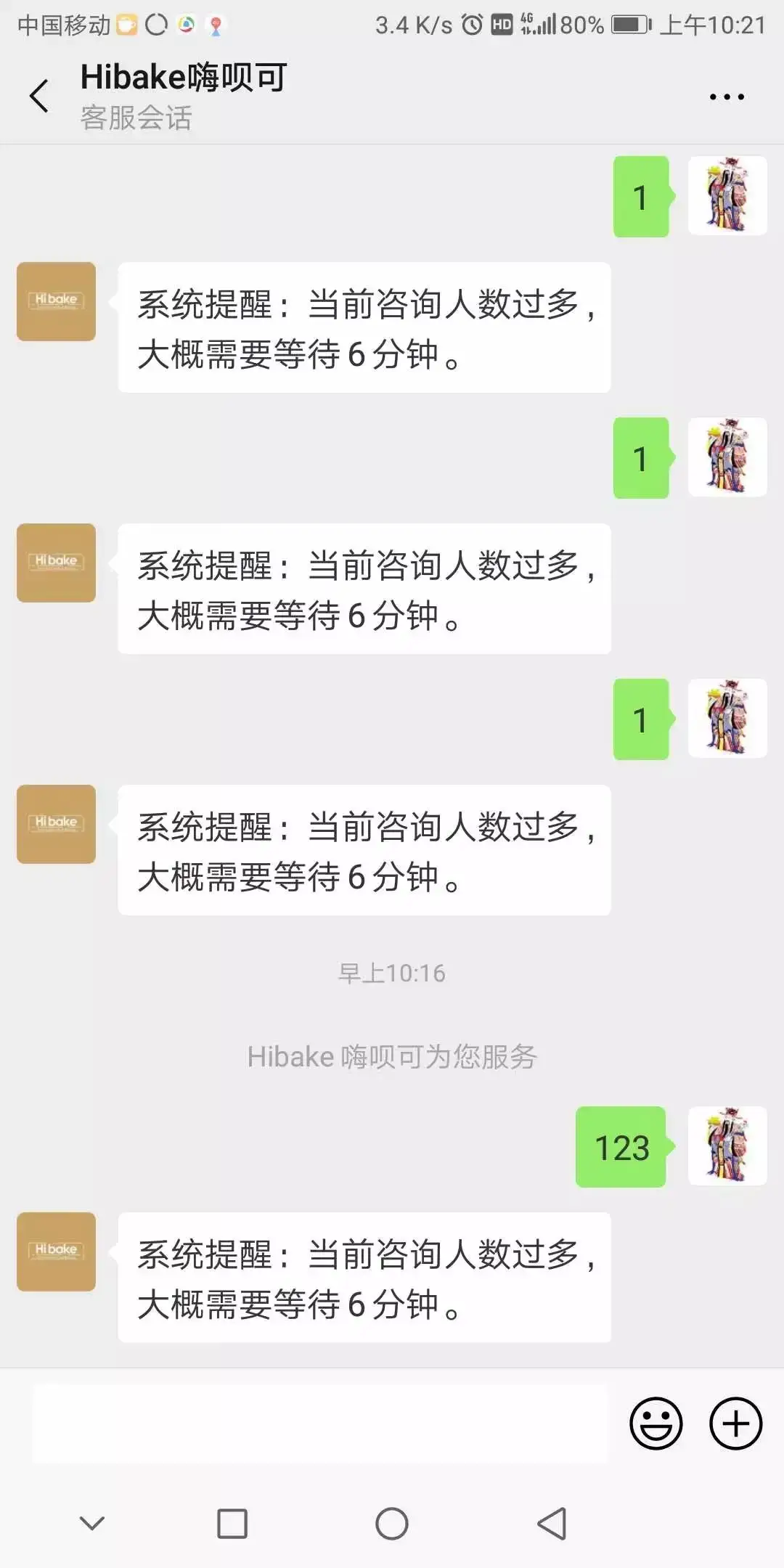The width and height of the screenshot is (784, 1568).
Task: Tap the system home button
Action: (392, 1523)
